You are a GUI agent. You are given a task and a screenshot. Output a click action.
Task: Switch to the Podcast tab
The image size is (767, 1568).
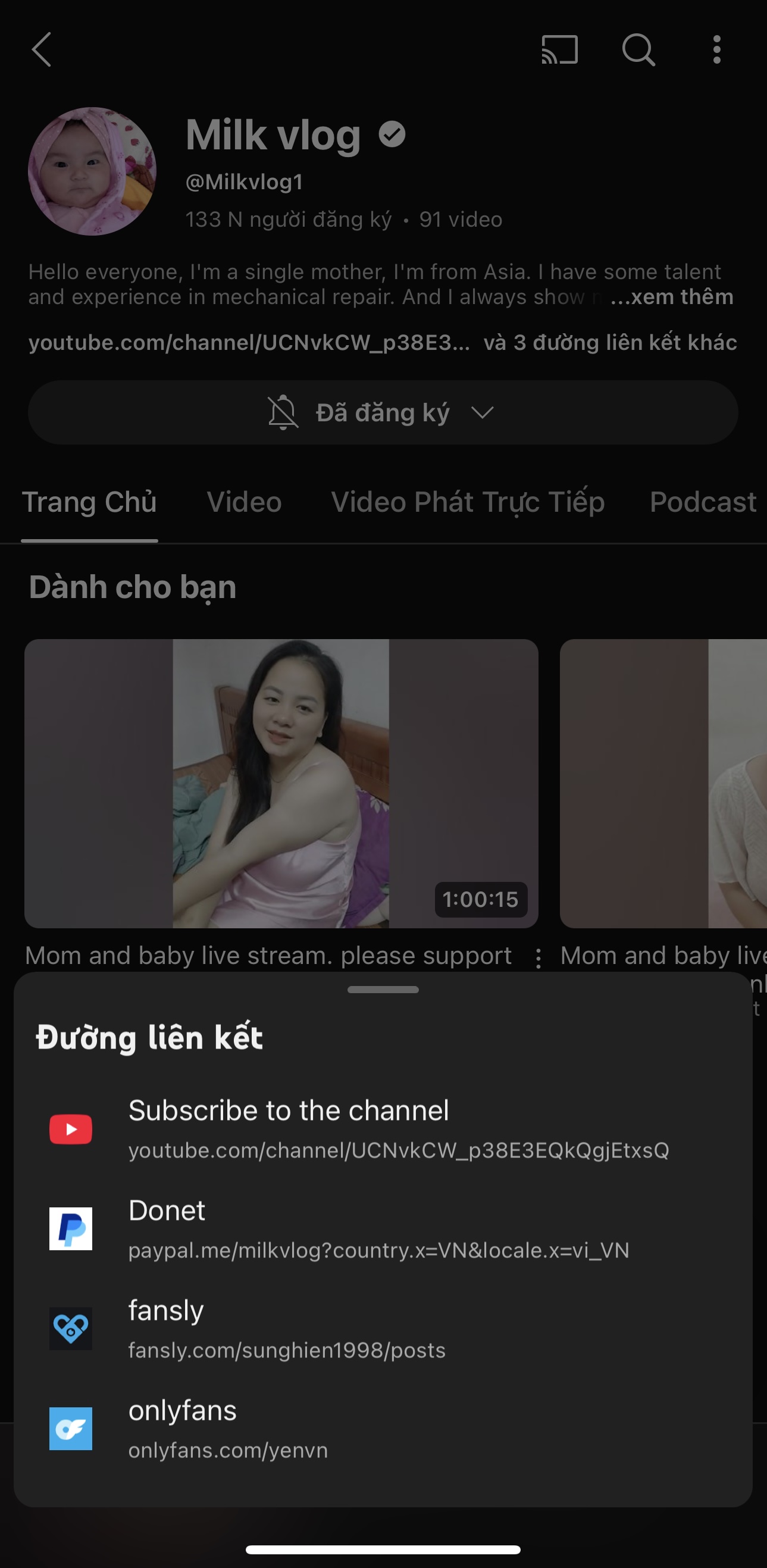coord(703,503)
